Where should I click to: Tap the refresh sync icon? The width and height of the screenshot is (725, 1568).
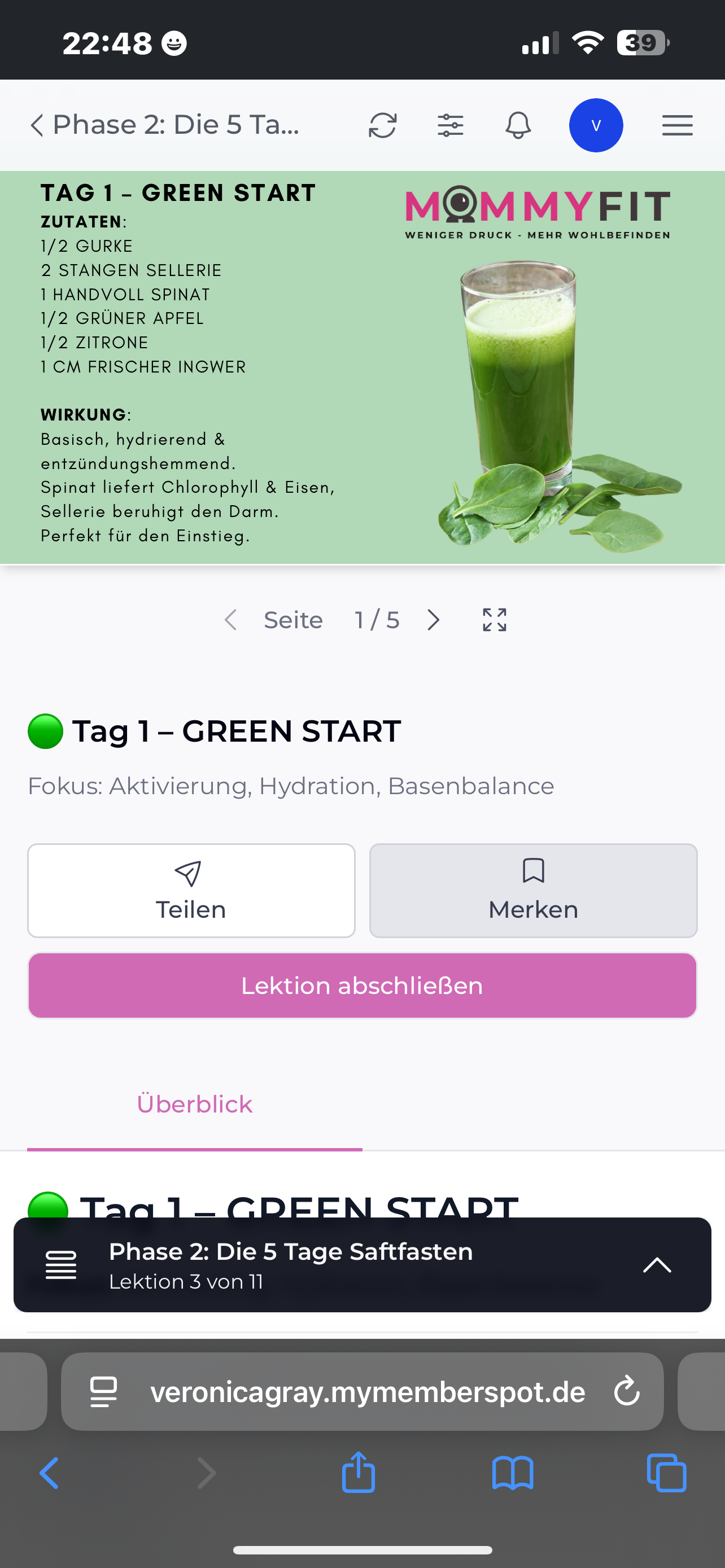click(382, 125)
